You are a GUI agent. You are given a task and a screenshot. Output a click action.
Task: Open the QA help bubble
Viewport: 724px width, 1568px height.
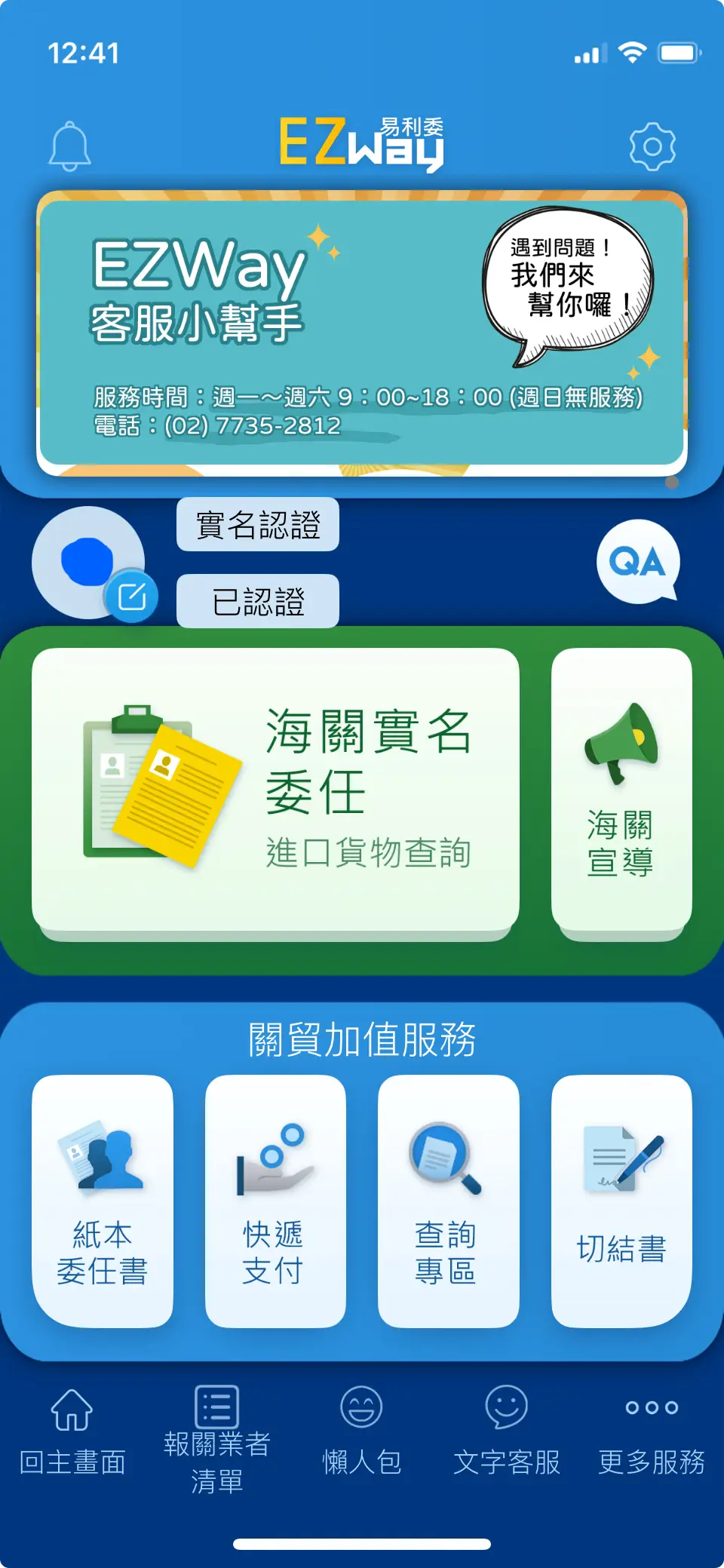click(638, 562)
